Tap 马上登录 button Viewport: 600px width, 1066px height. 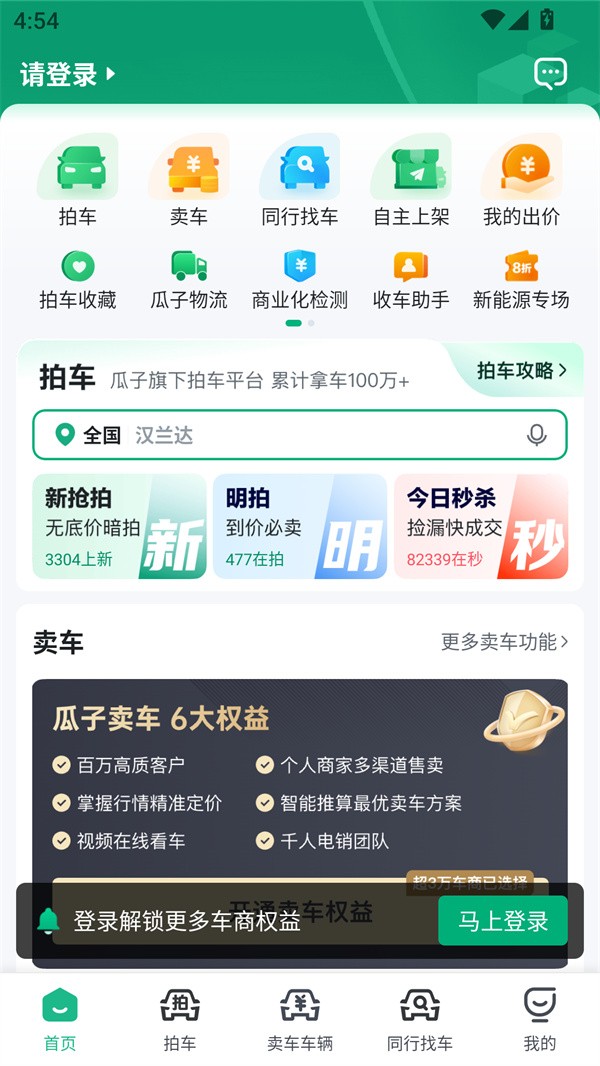point(503,921)
